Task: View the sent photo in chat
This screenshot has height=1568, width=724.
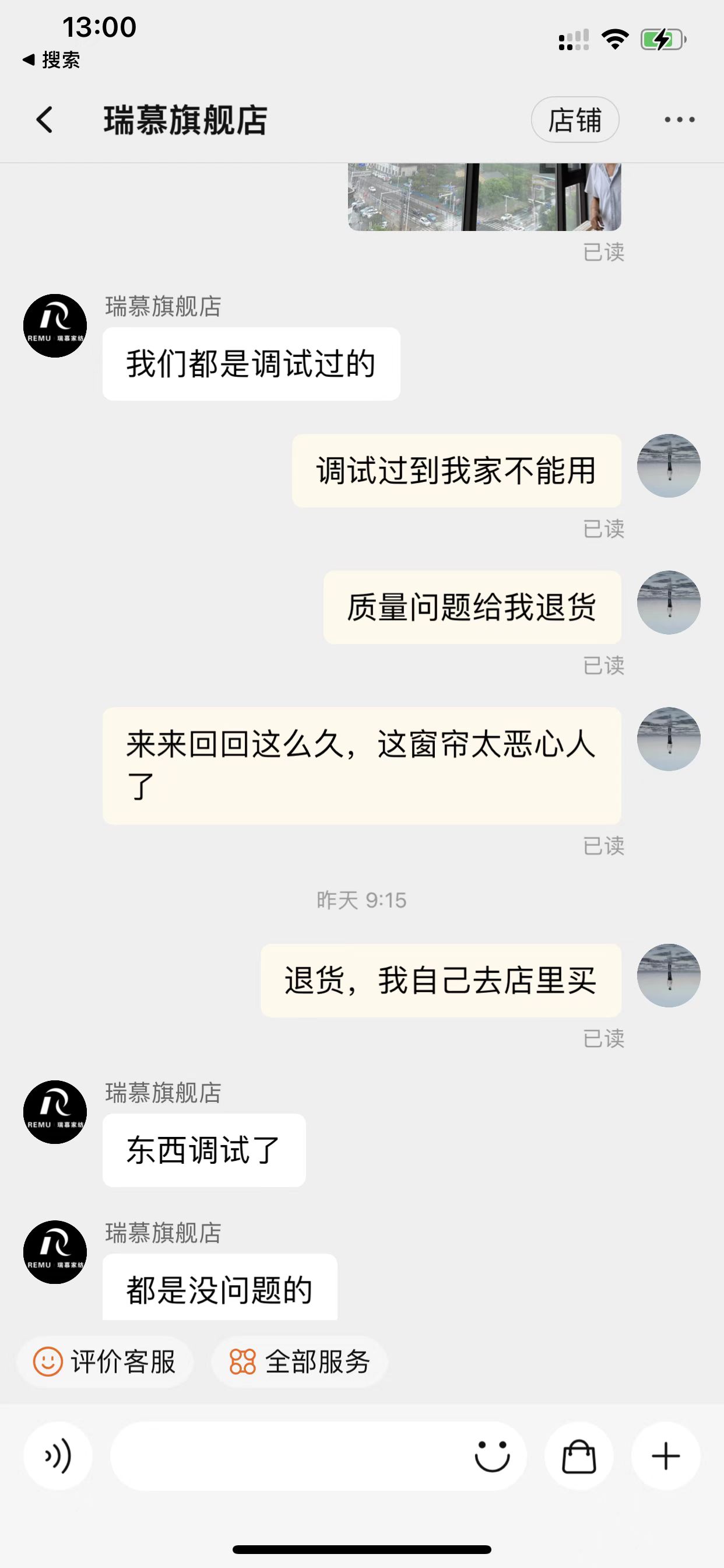Action: click(x=484, y=197)
